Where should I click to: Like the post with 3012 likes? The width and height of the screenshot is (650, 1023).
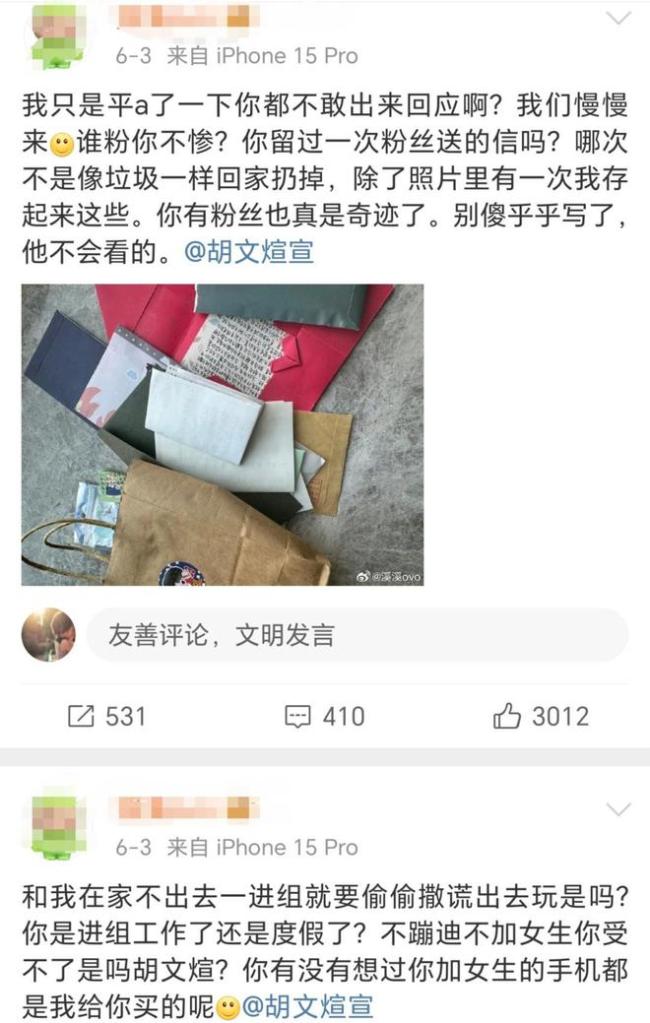pyautogui.click(x=541, y=716)
